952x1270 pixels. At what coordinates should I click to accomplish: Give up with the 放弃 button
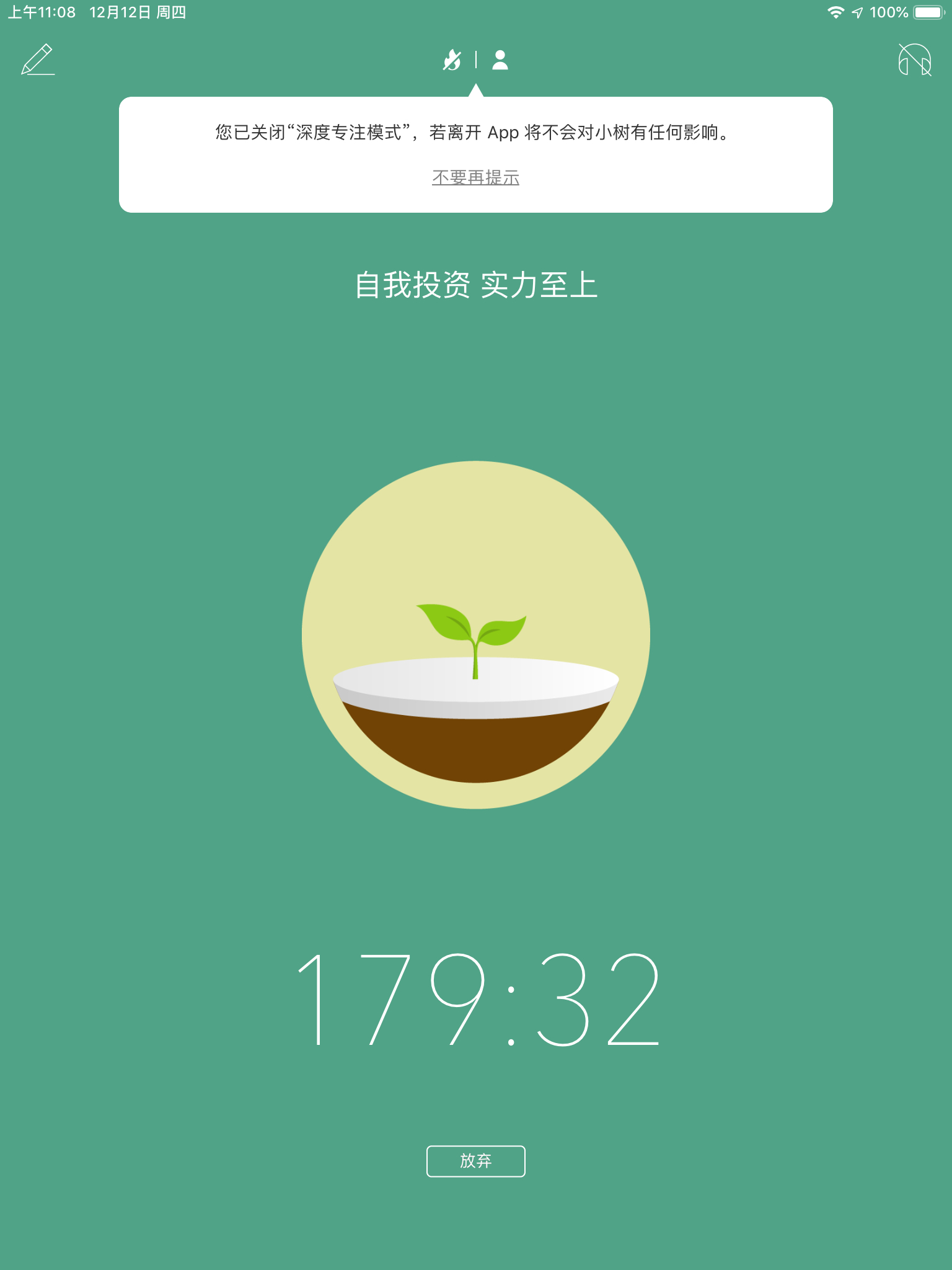(475, 1161)
